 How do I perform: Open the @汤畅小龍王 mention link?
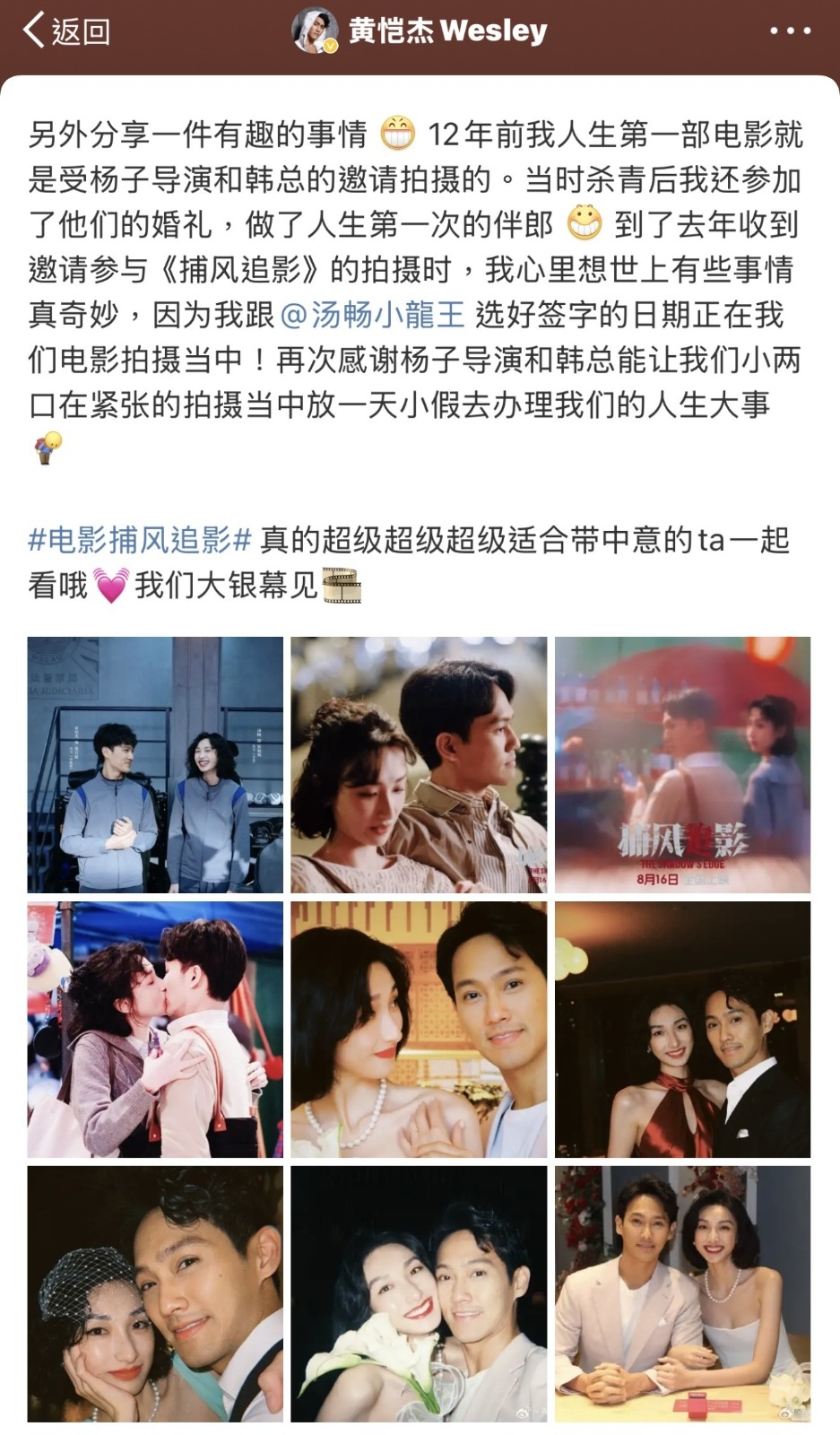372,315
